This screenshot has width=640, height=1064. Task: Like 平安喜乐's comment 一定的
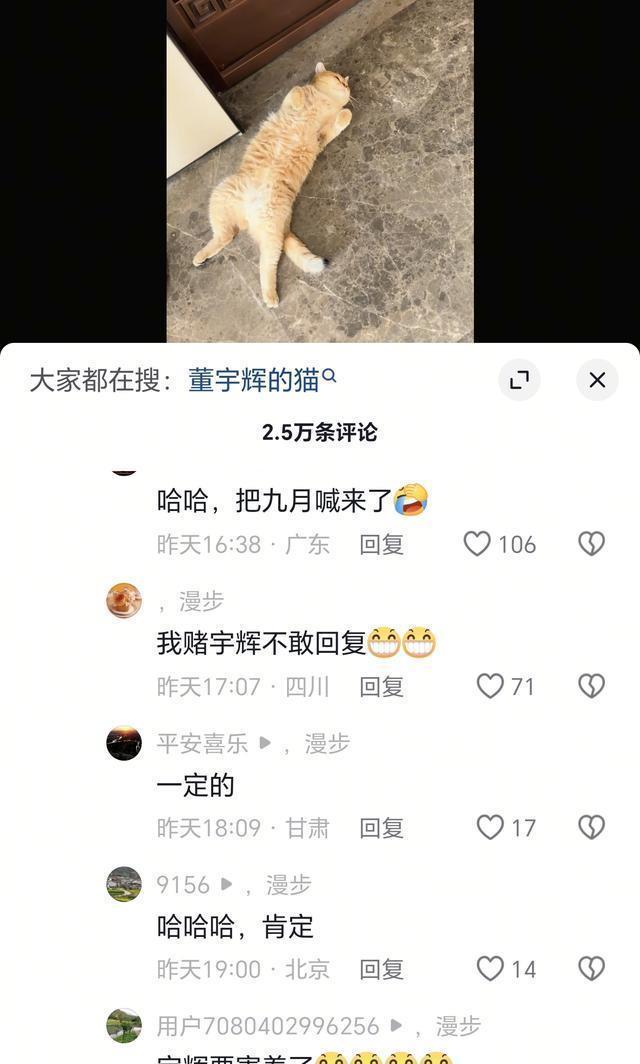(490, 828)
